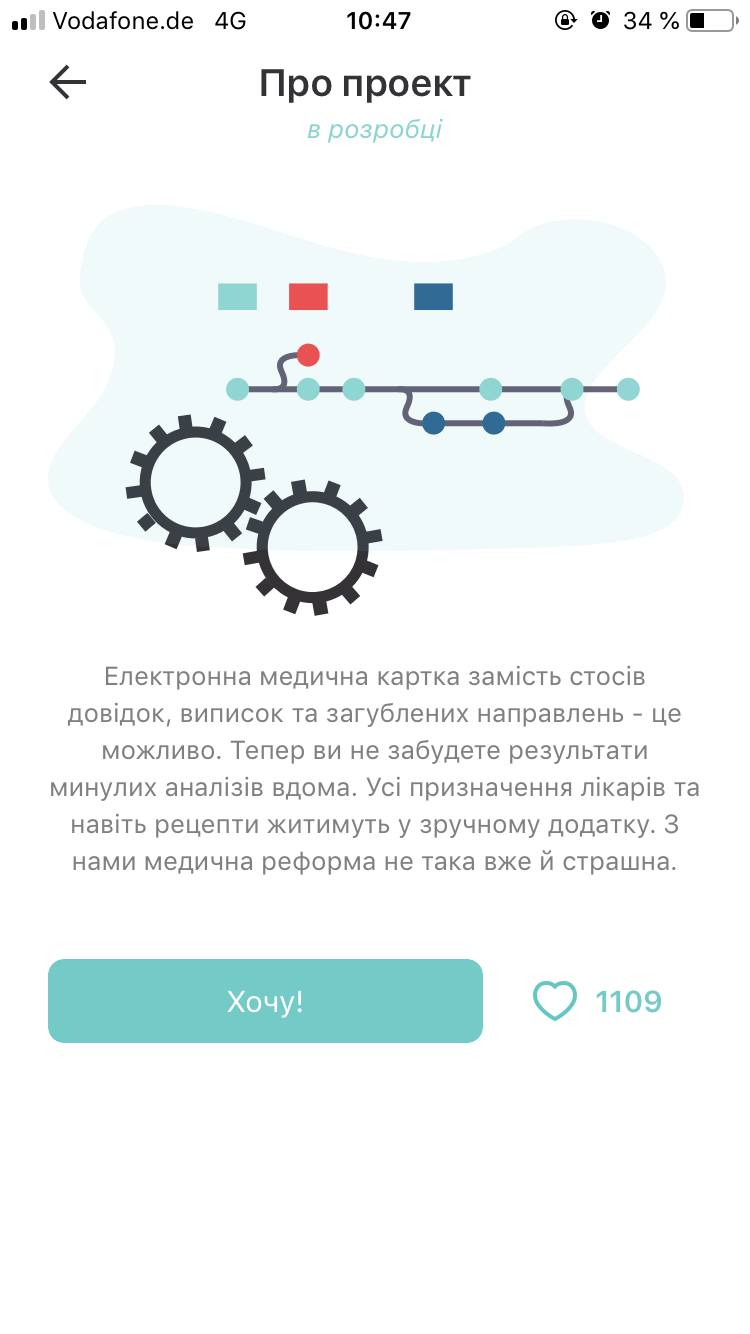Viewport: 750px width, 1334px height.
Task: Go back using the arrow icon
Action: tap(68, 83)
